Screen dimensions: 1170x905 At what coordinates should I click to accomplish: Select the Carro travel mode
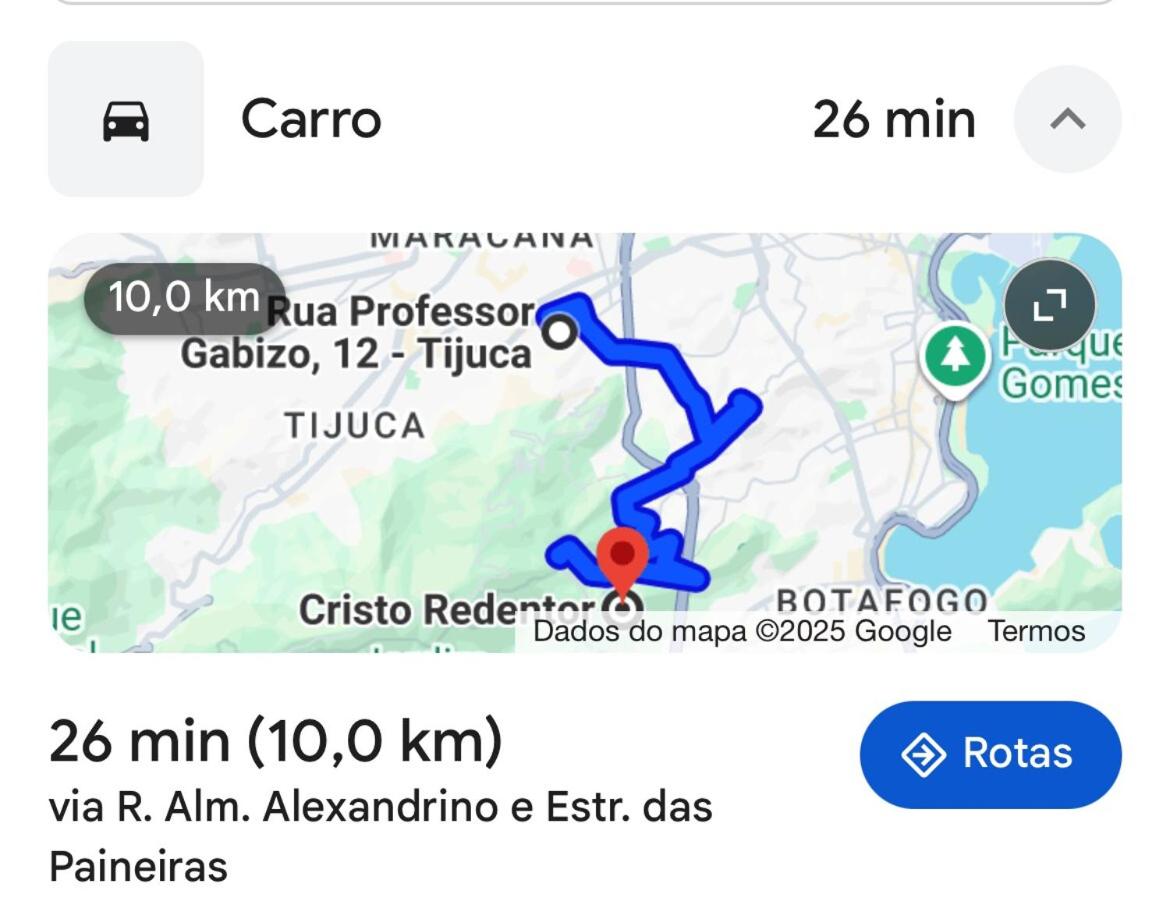tap(126, 119)
